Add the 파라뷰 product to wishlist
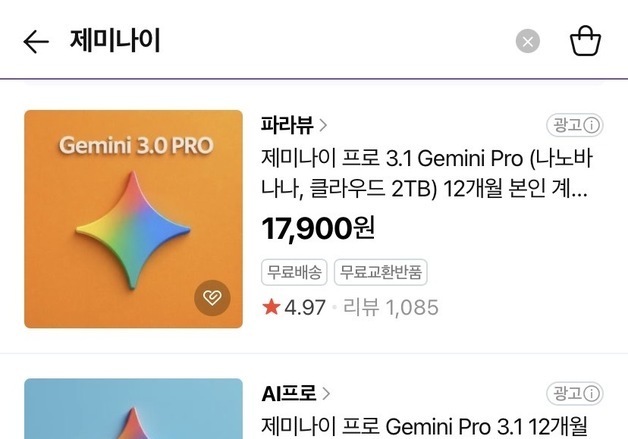The height and width of the screenshot is (439, 628). [212, 297]
